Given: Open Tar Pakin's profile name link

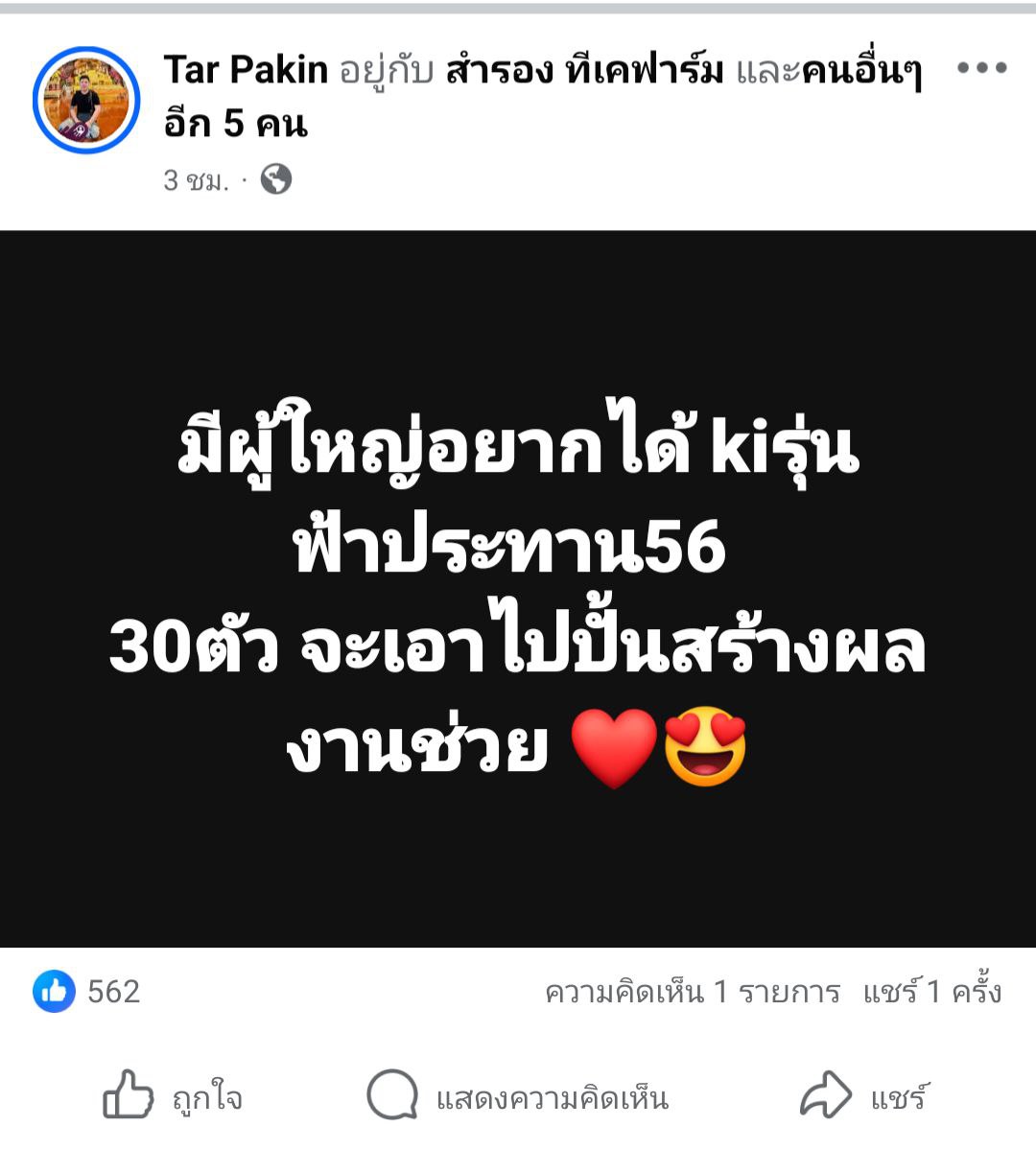Looking at the screenshot, I should coord(246,70).
